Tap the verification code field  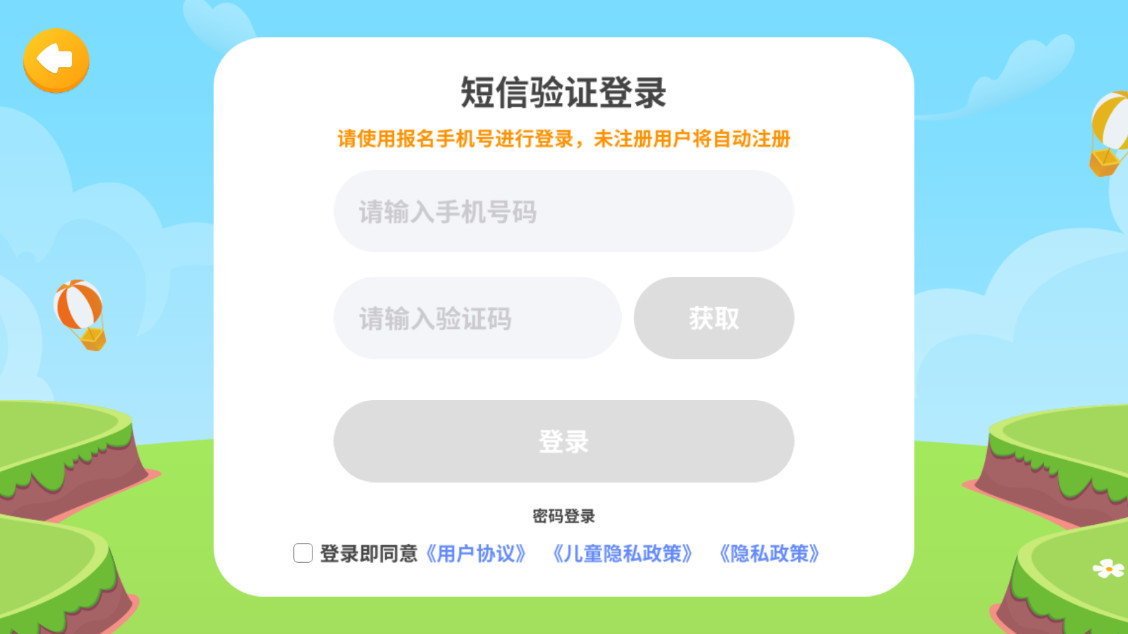477,318
